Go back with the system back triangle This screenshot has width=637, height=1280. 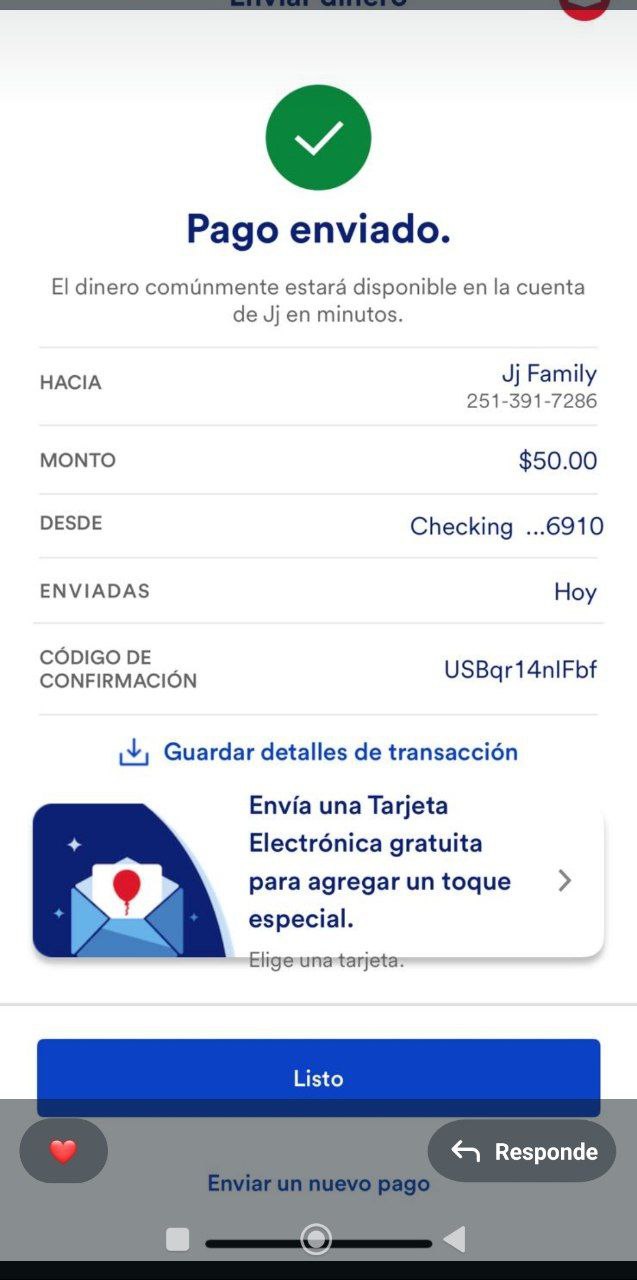click(x=455, y=1240)
